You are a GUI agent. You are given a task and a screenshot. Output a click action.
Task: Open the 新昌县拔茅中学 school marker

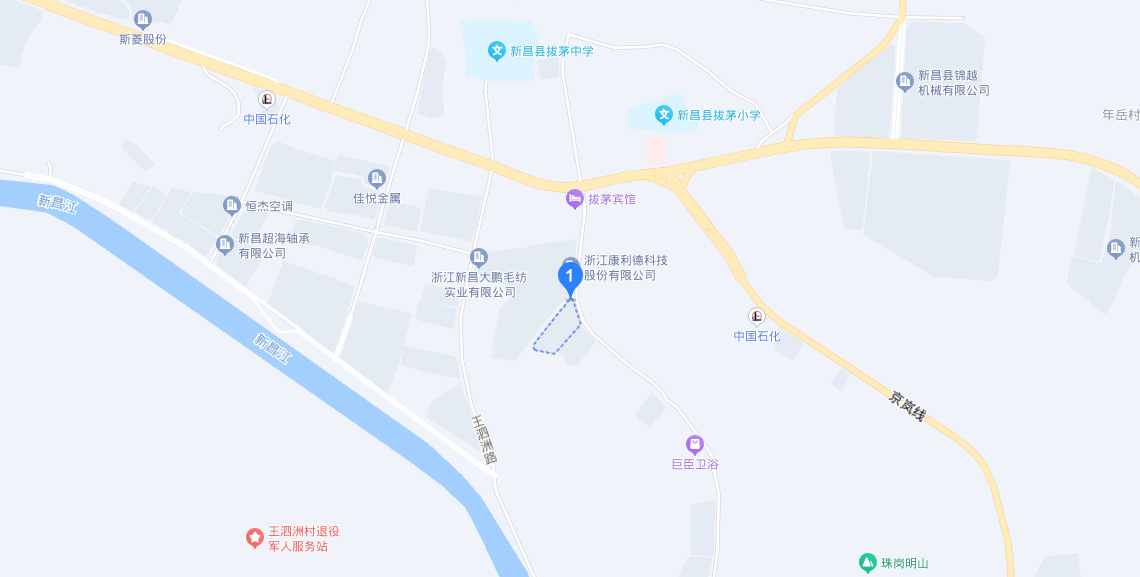point(496,50)
